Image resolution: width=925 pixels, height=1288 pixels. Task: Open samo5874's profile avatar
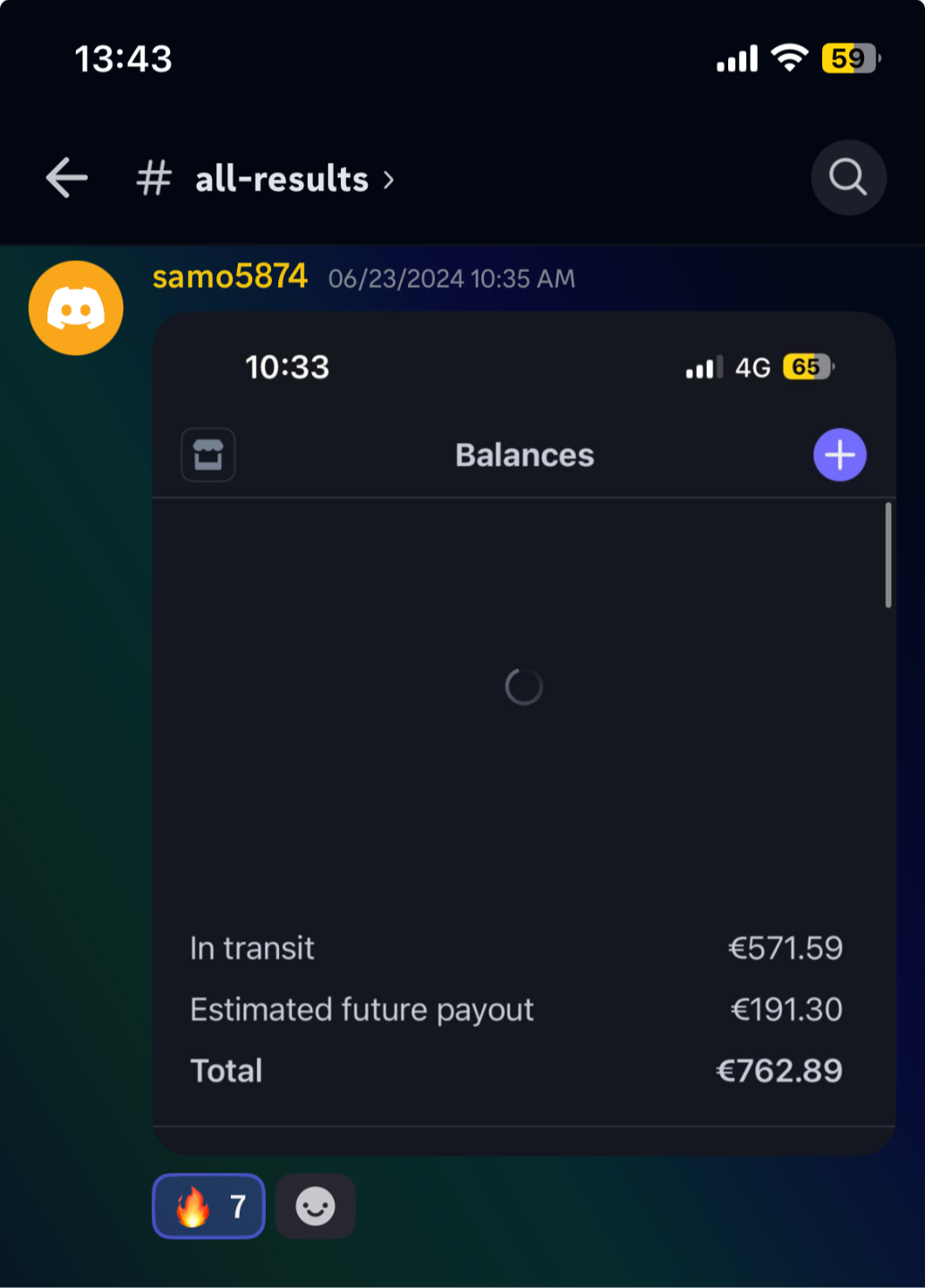[x=76, y=308]
